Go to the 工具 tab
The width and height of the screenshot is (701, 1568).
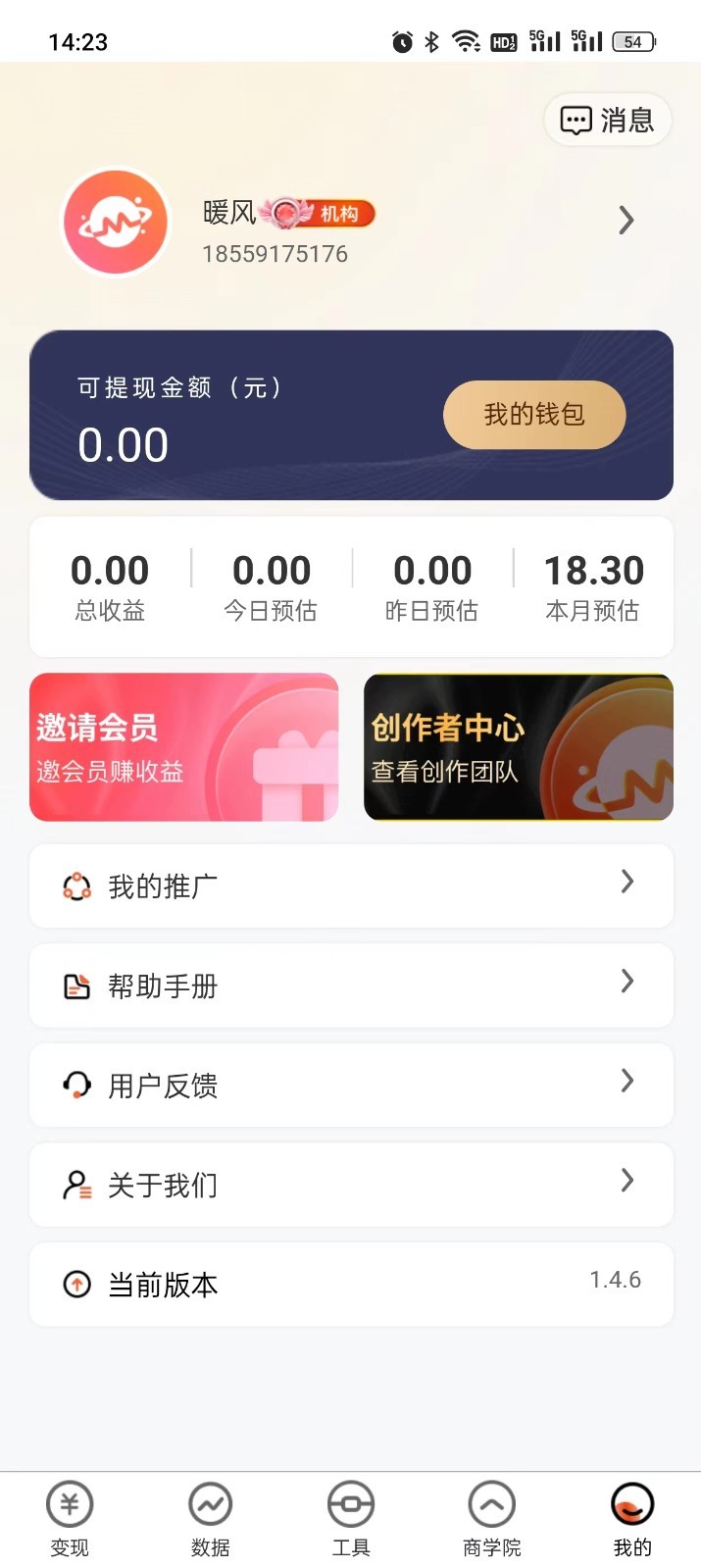[351, 1519]
